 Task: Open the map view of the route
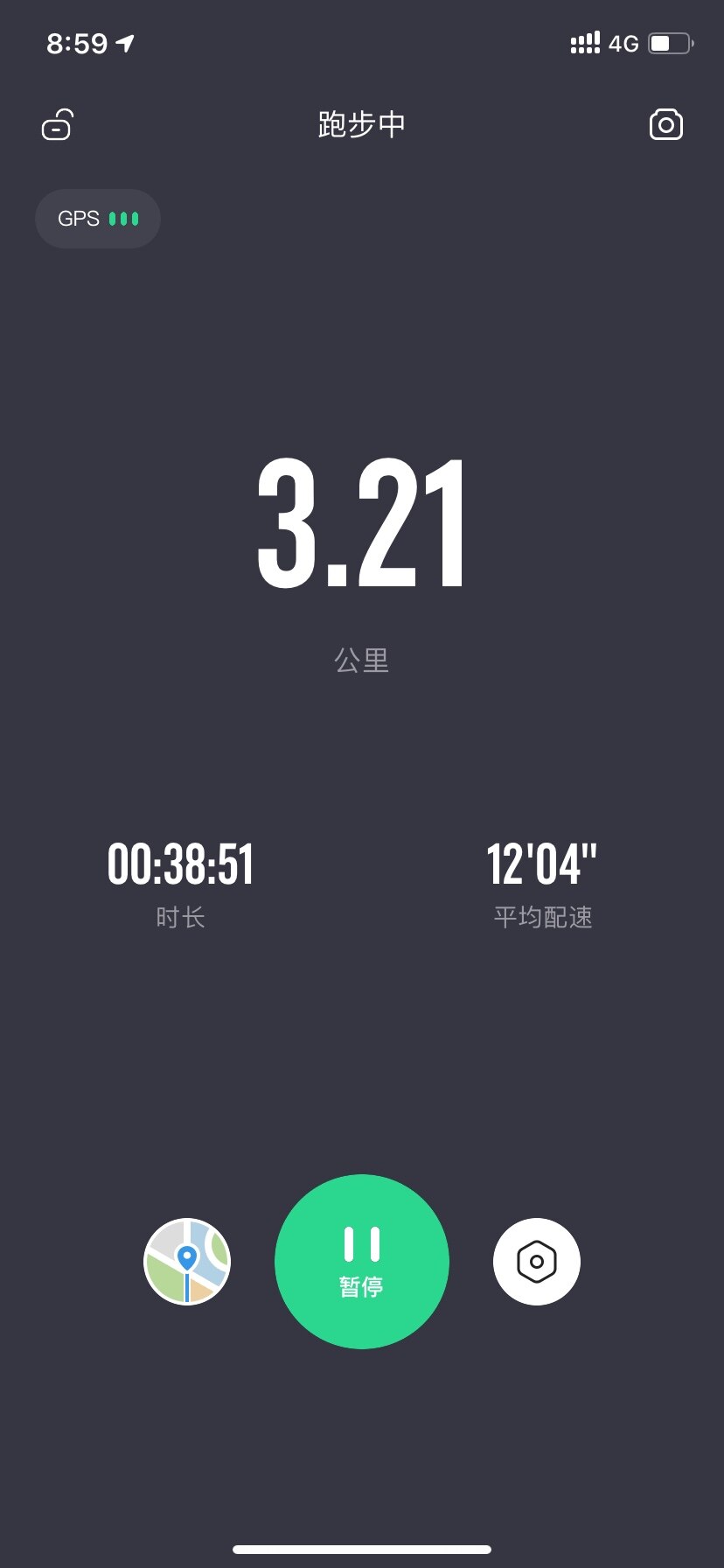187,1262
